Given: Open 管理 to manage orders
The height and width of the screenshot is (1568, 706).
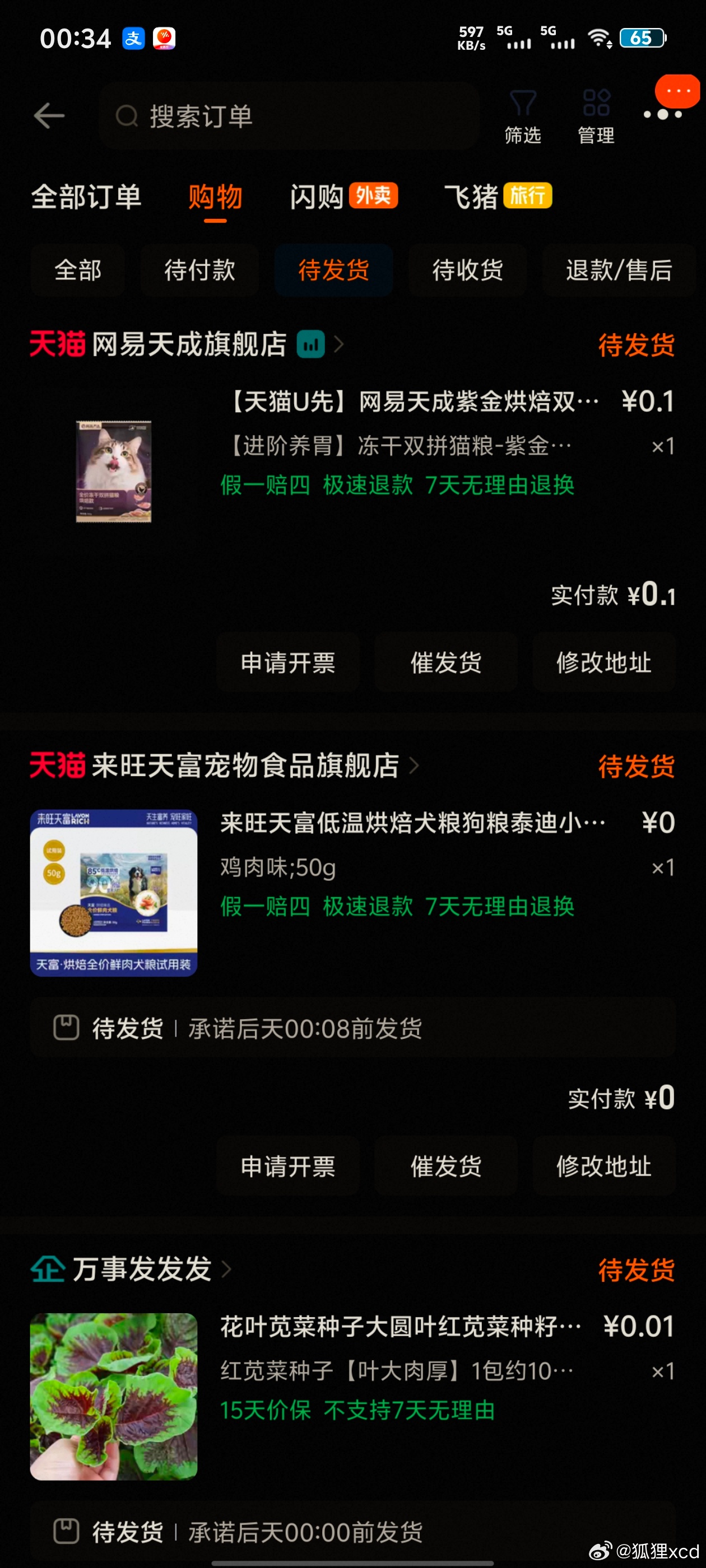Looking at the screenshot, I should (x=596, y=116).
